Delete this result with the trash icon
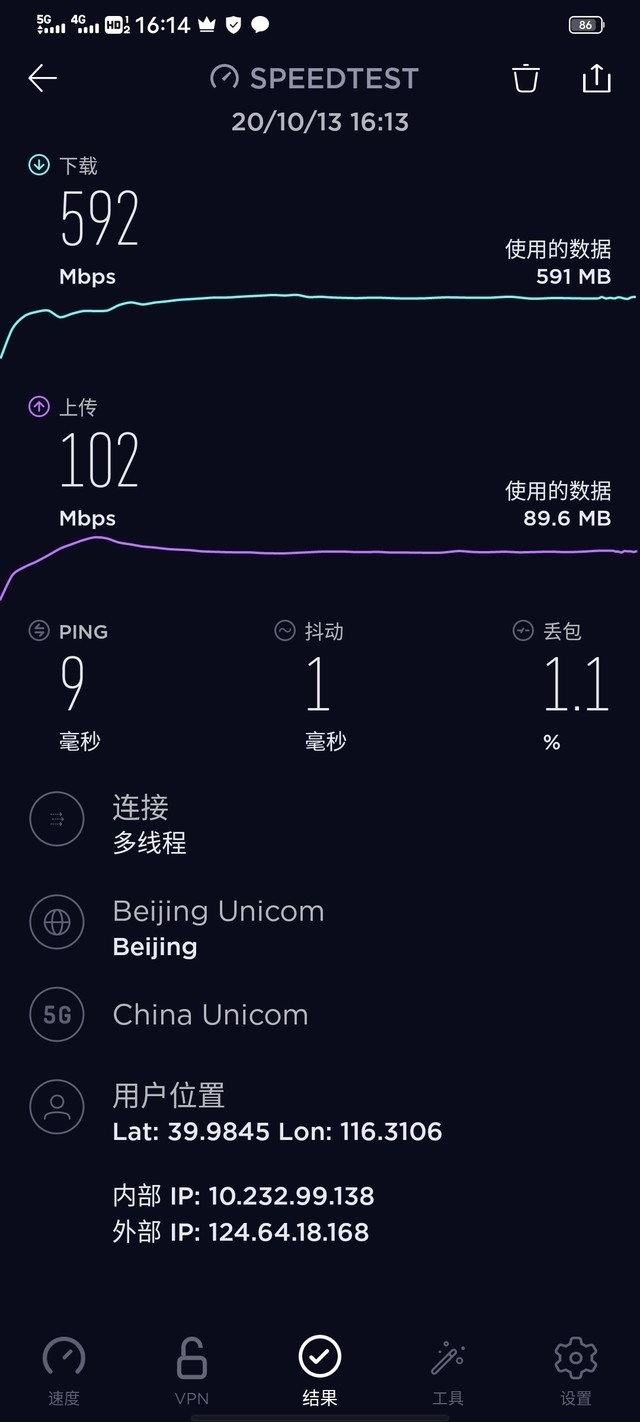Viewport: 640px width, 1422px height. (x=526, y=78)
